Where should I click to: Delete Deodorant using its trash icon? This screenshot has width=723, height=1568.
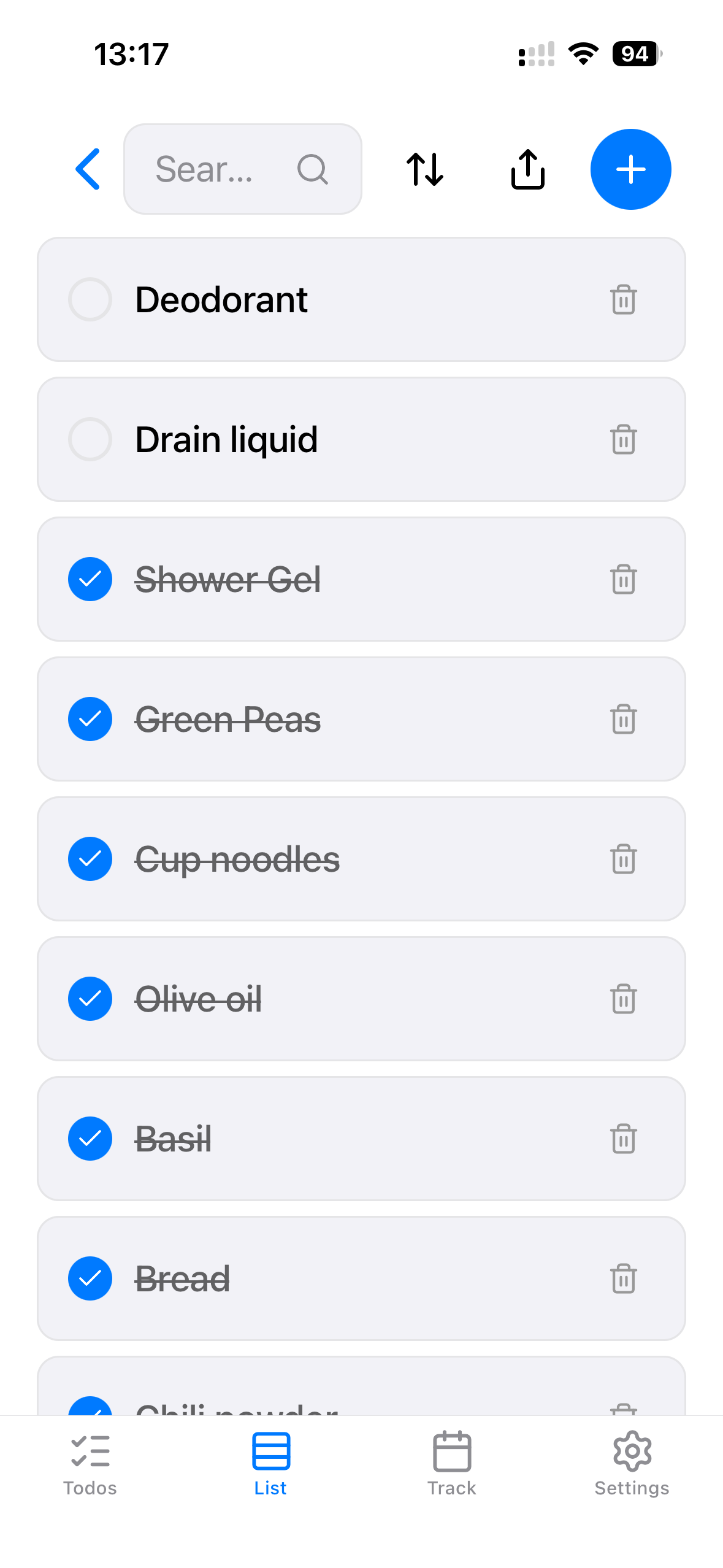(x=624, y=300)
